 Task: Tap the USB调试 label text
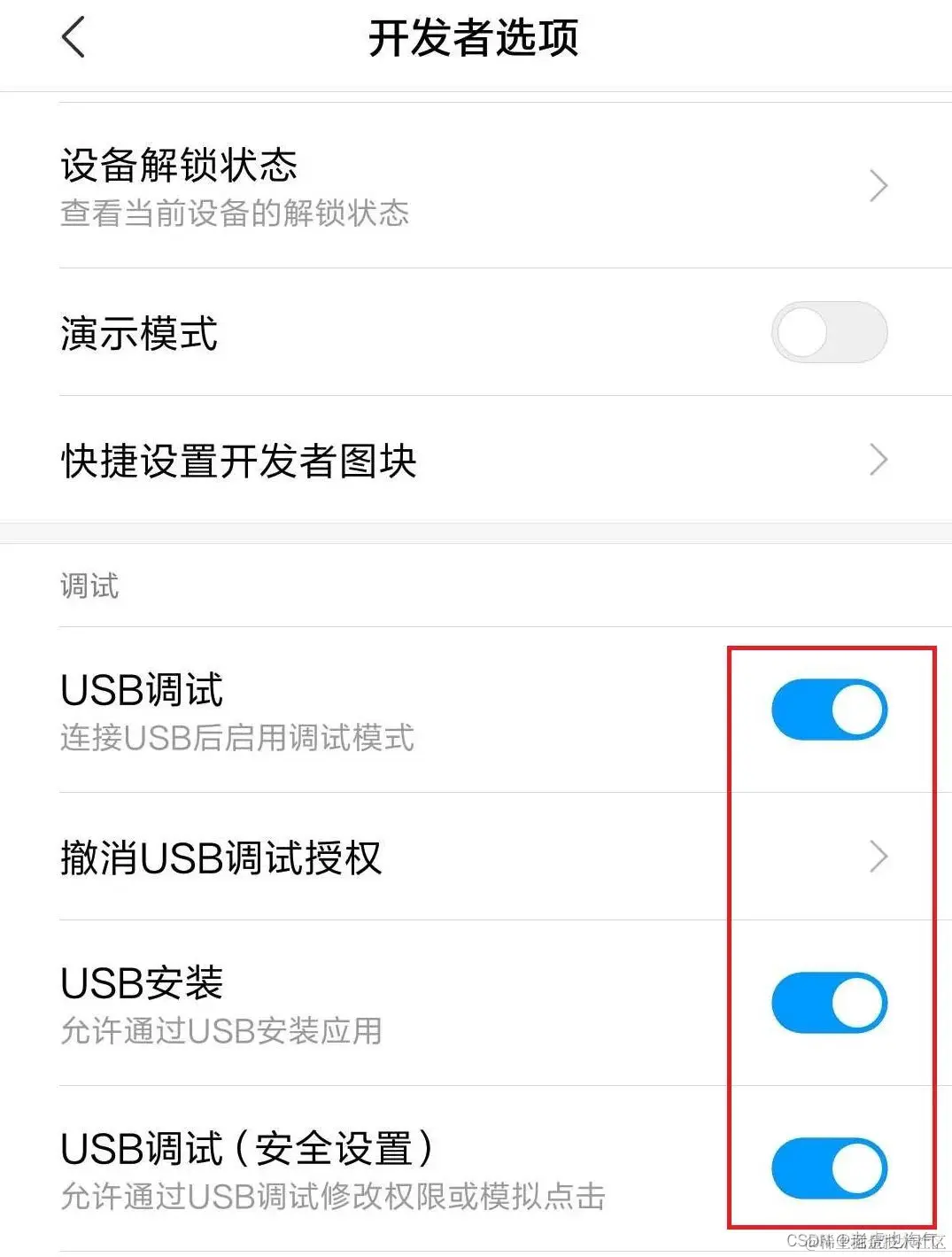tap(142, 691)
